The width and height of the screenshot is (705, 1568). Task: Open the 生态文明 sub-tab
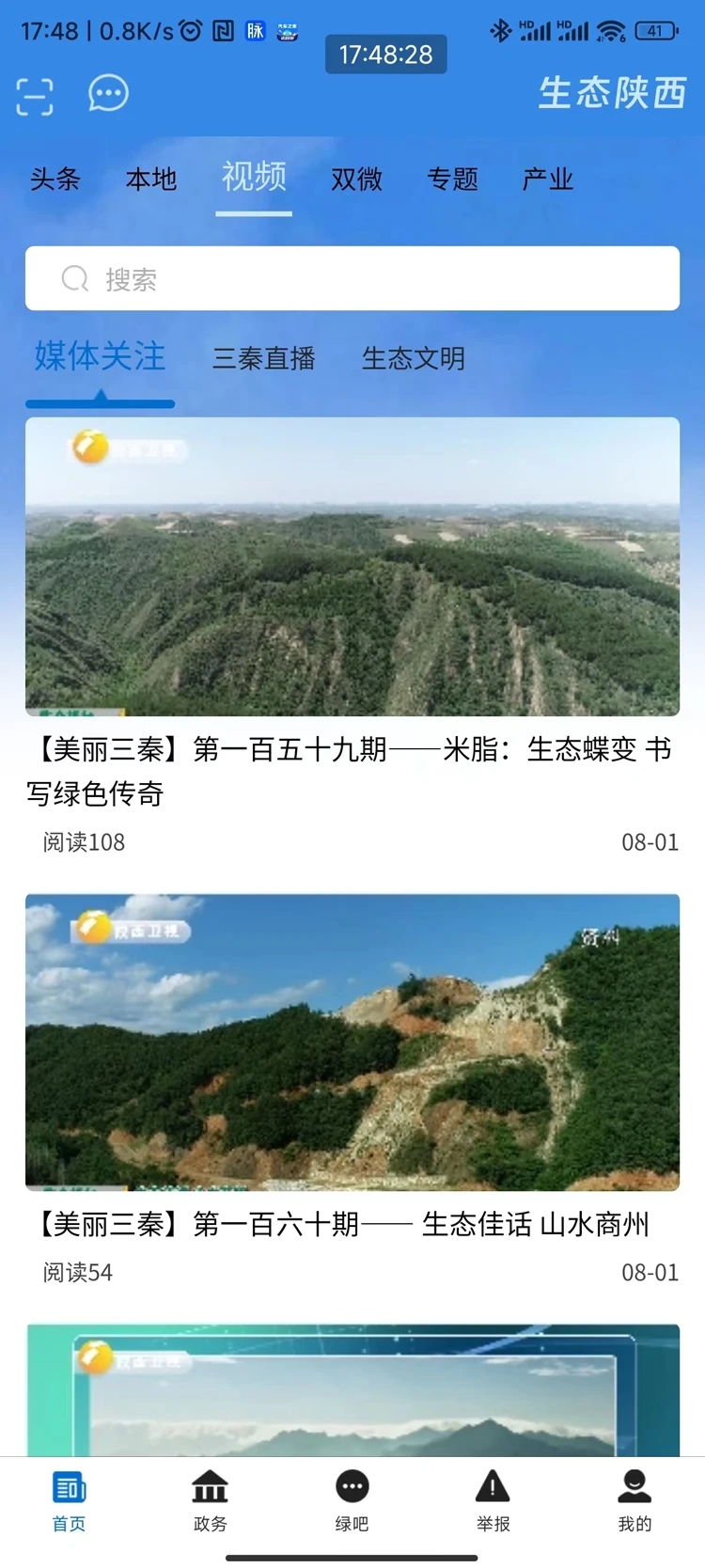pyautogui.click(x=414, y=358)
